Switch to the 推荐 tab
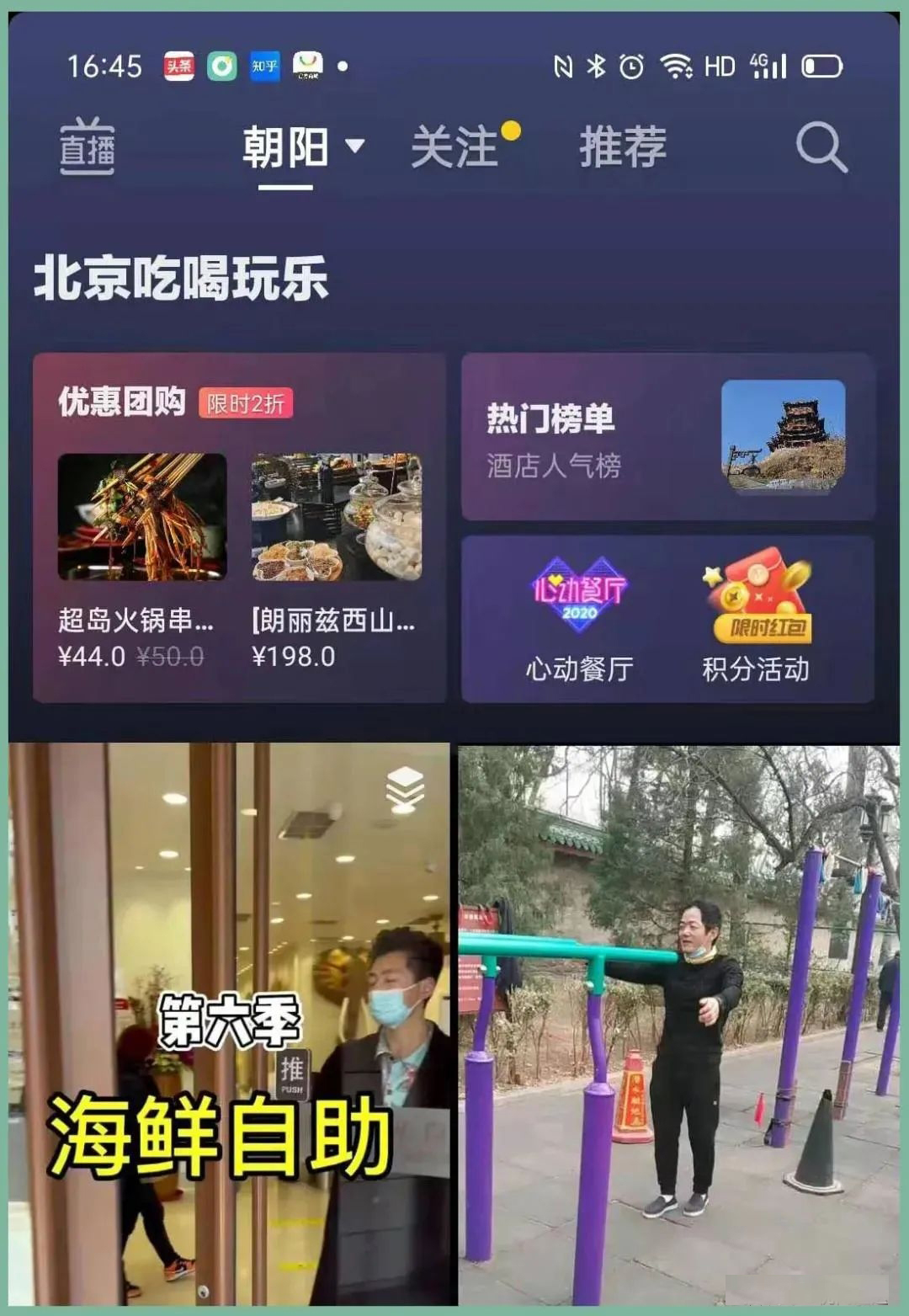Screen dimensions: 909x1316 coord(623,147)
